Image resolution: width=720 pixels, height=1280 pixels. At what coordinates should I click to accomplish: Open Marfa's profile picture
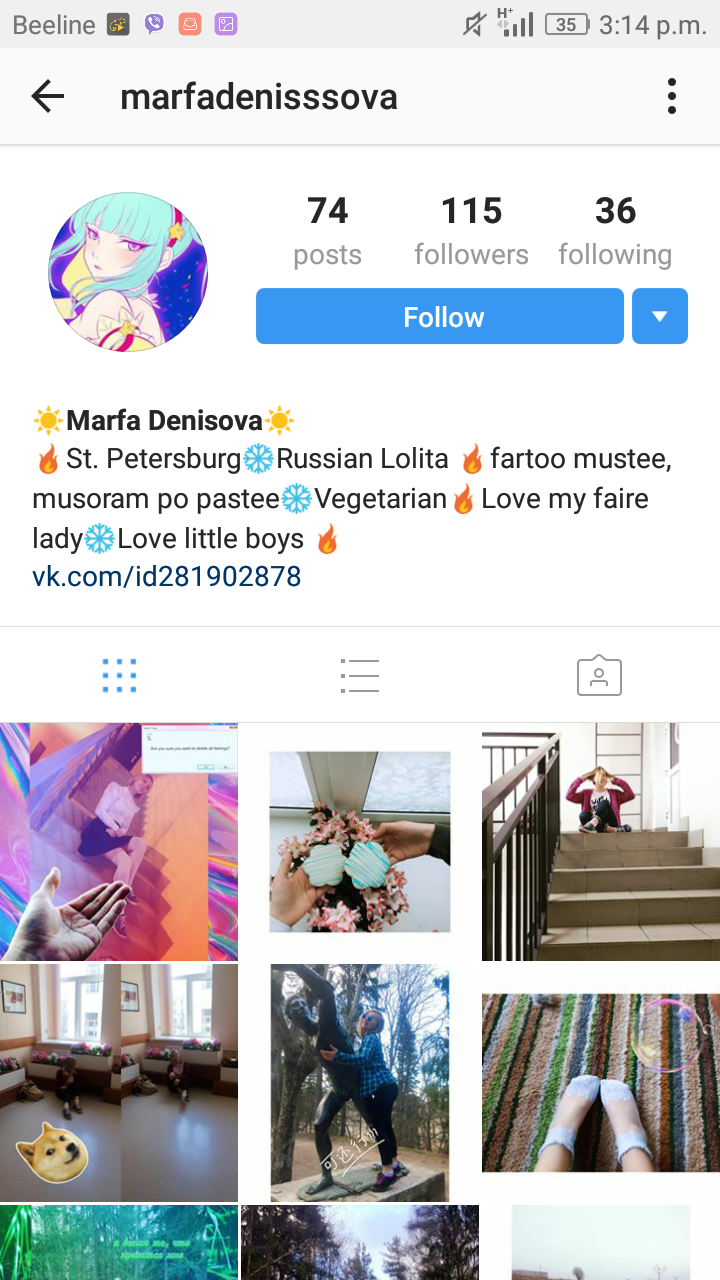click(128, 272)
